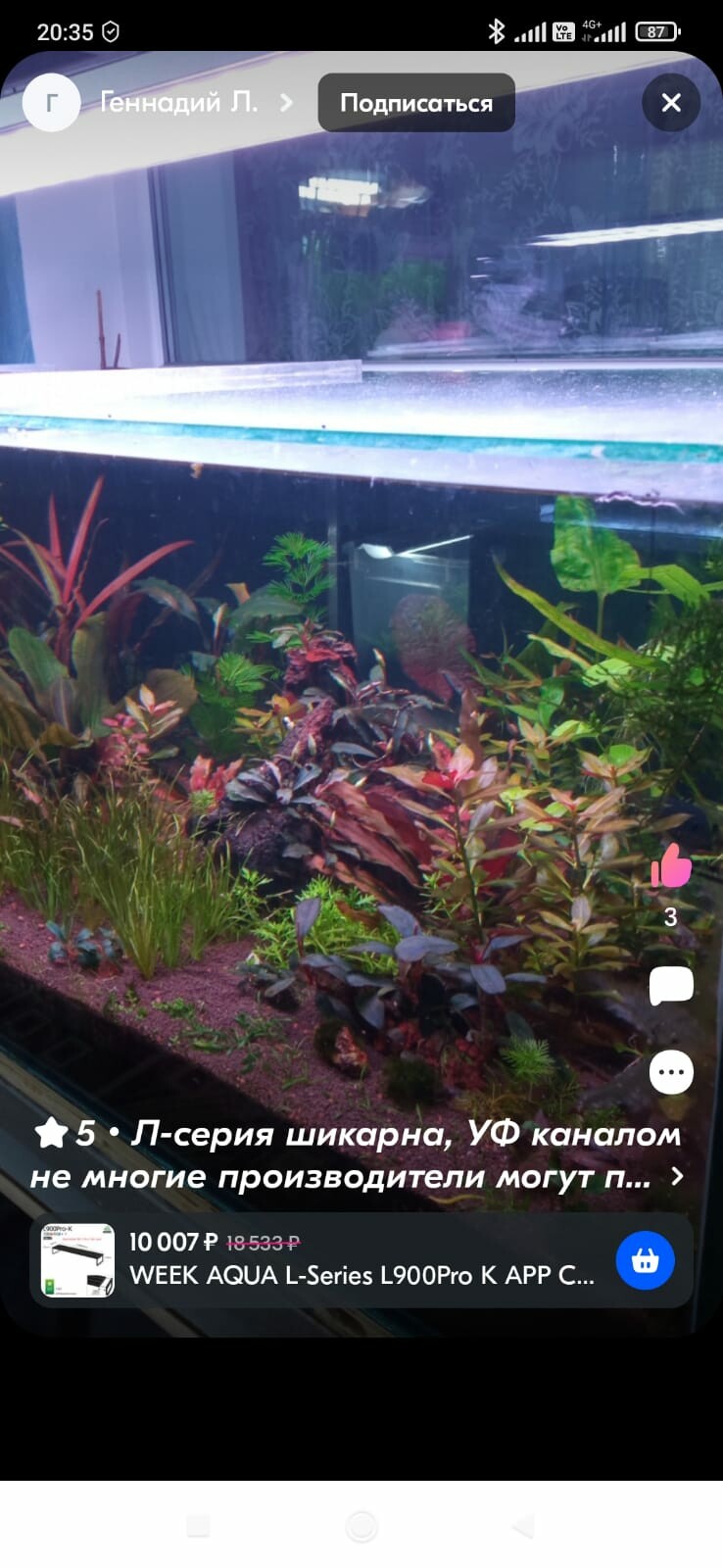The height and width of the screenshot is (1568, 723).
Task: Open the three-dots more options
Action: point(671,1072)
